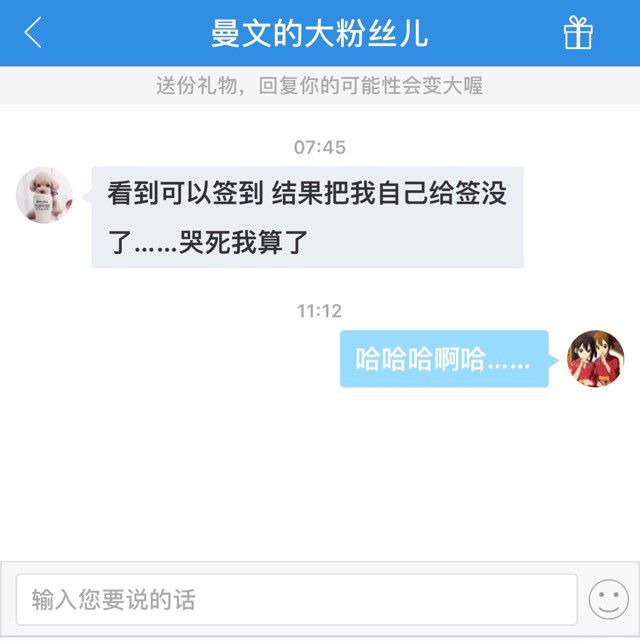Open the emoji smiley picker
This screenshot has height=642, width=640.
[608, 600]
